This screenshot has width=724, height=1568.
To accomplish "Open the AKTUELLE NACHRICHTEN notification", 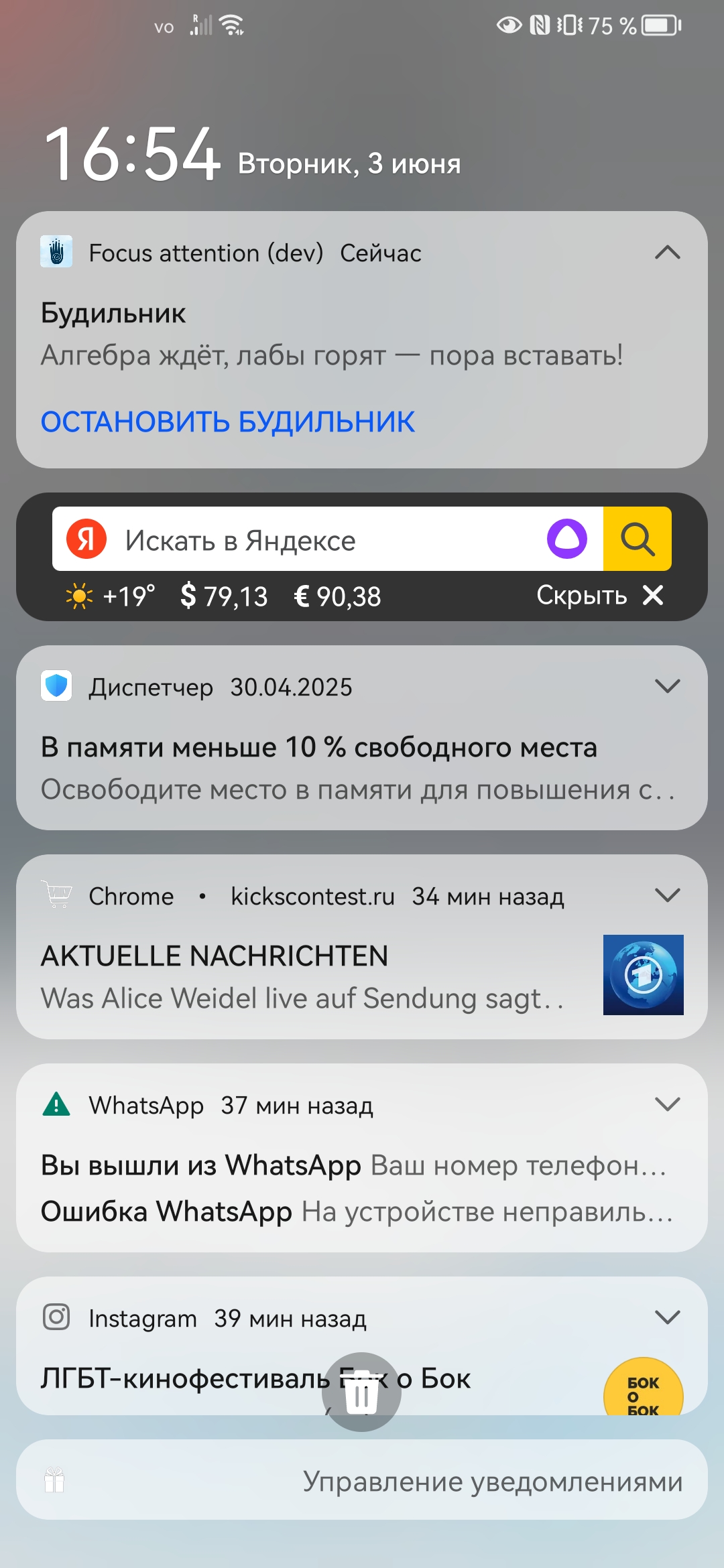I will point(302,976).
